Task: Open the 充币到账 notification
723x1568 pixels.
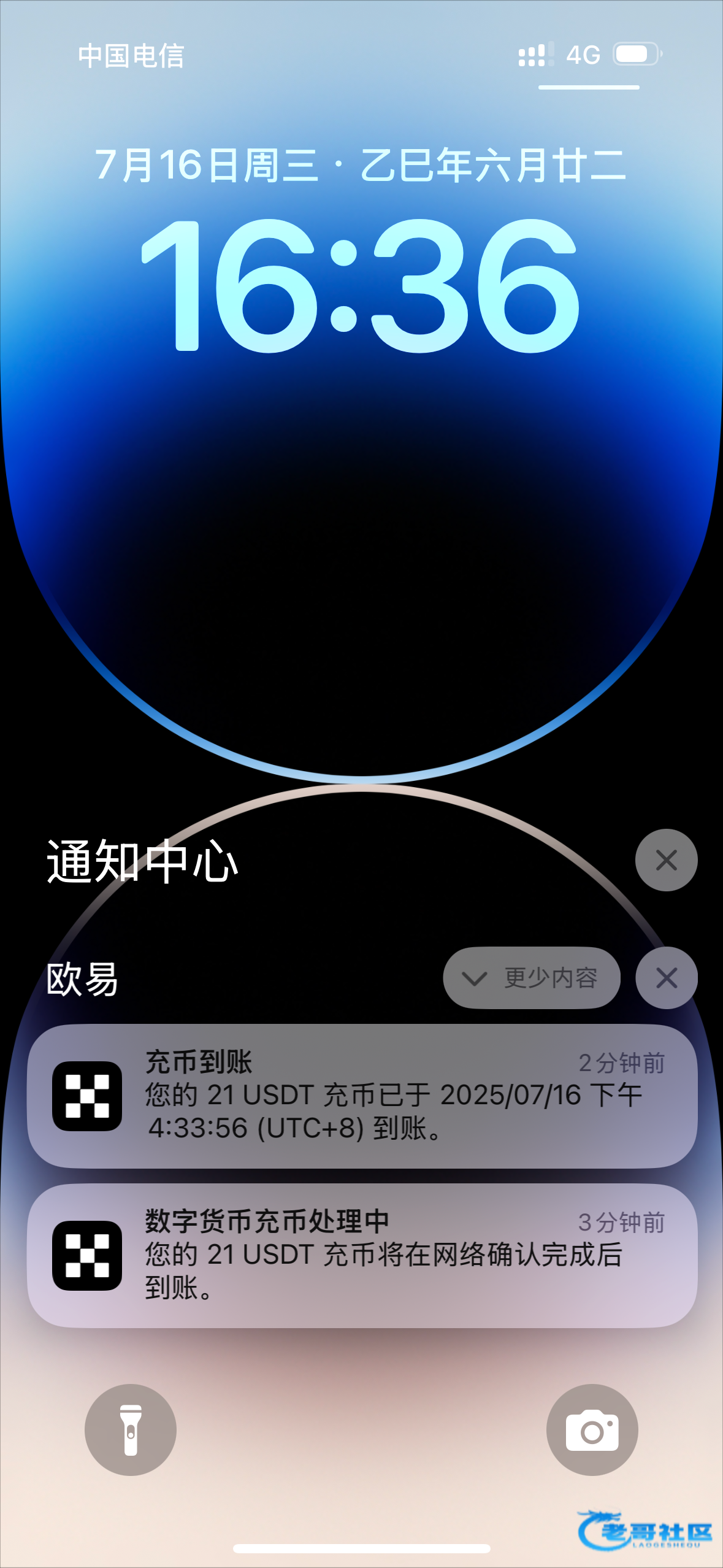Action: tap(362, 1096)
